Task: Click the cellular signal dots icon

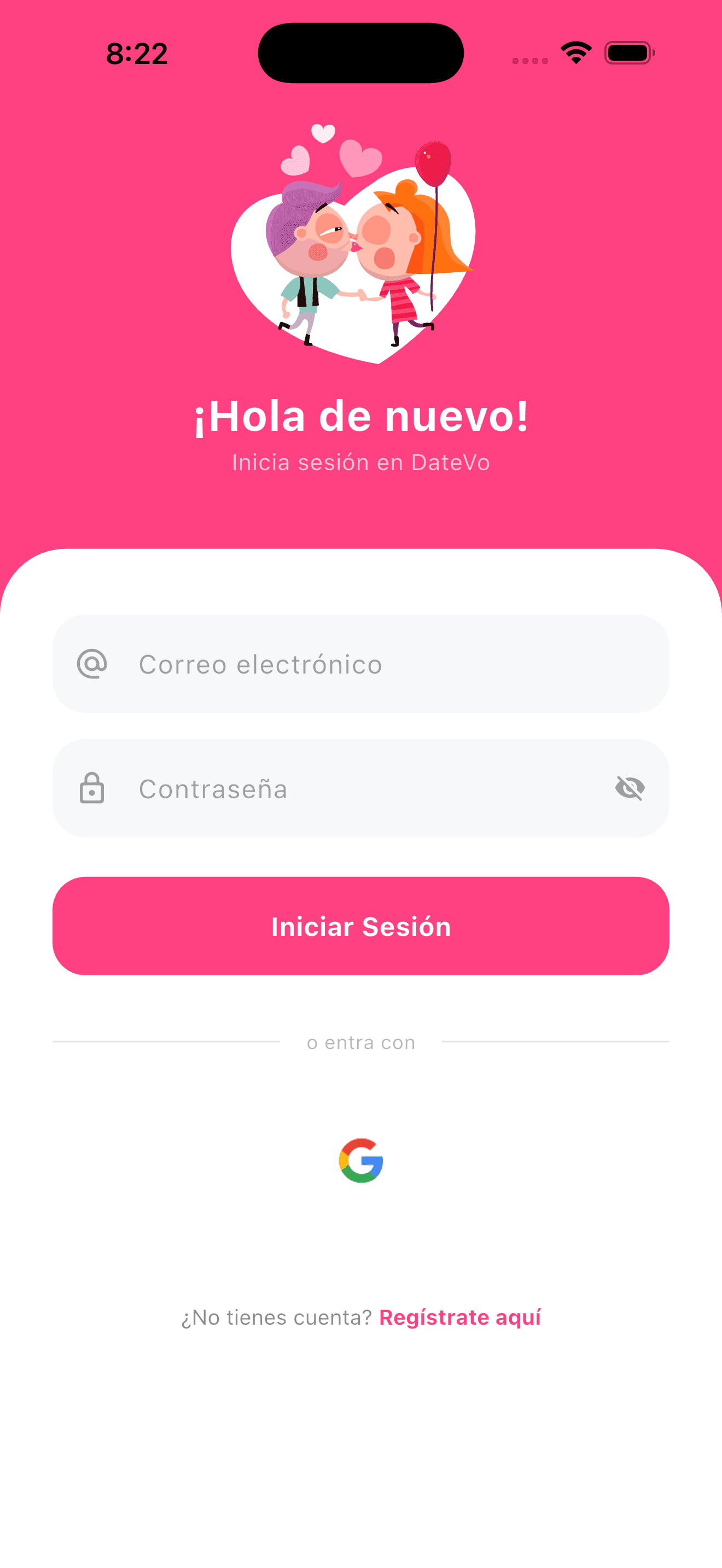Action: point(529,59)
